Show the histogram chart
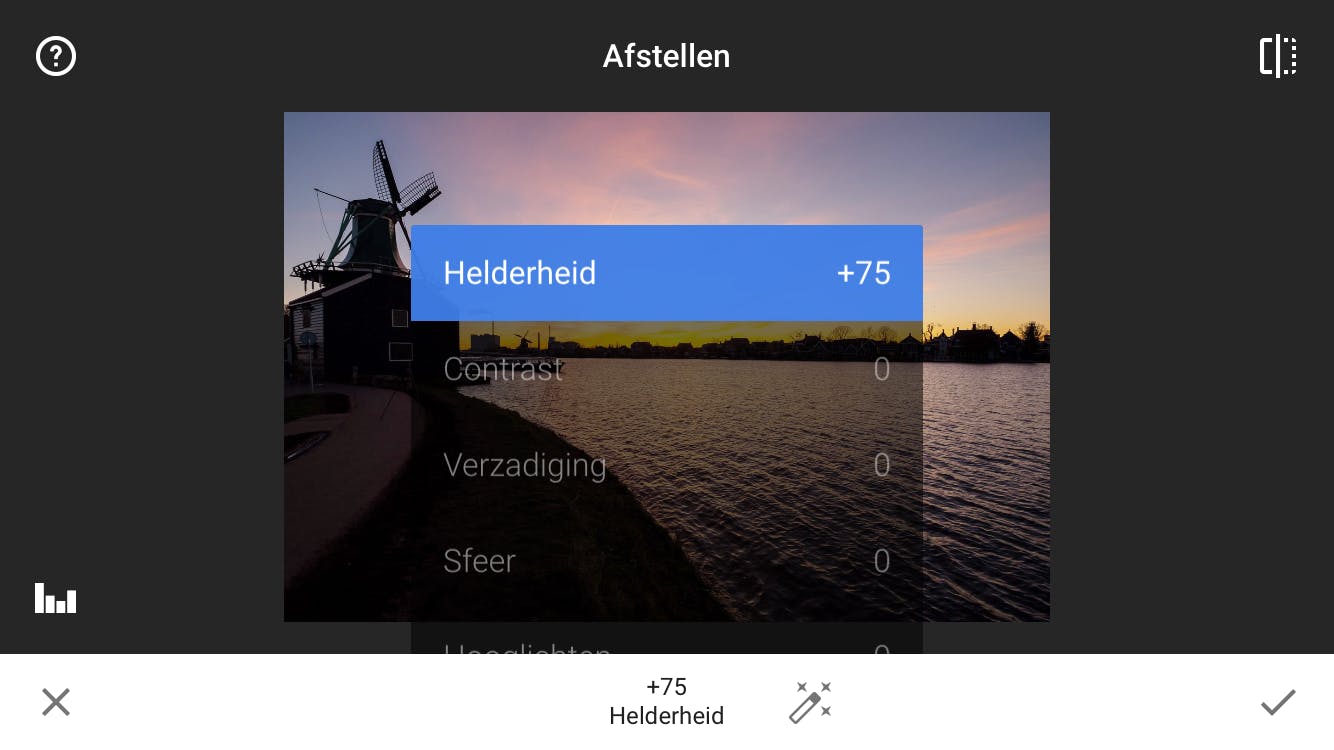Viewport: 1334px width, 750px height. [56, 598]
